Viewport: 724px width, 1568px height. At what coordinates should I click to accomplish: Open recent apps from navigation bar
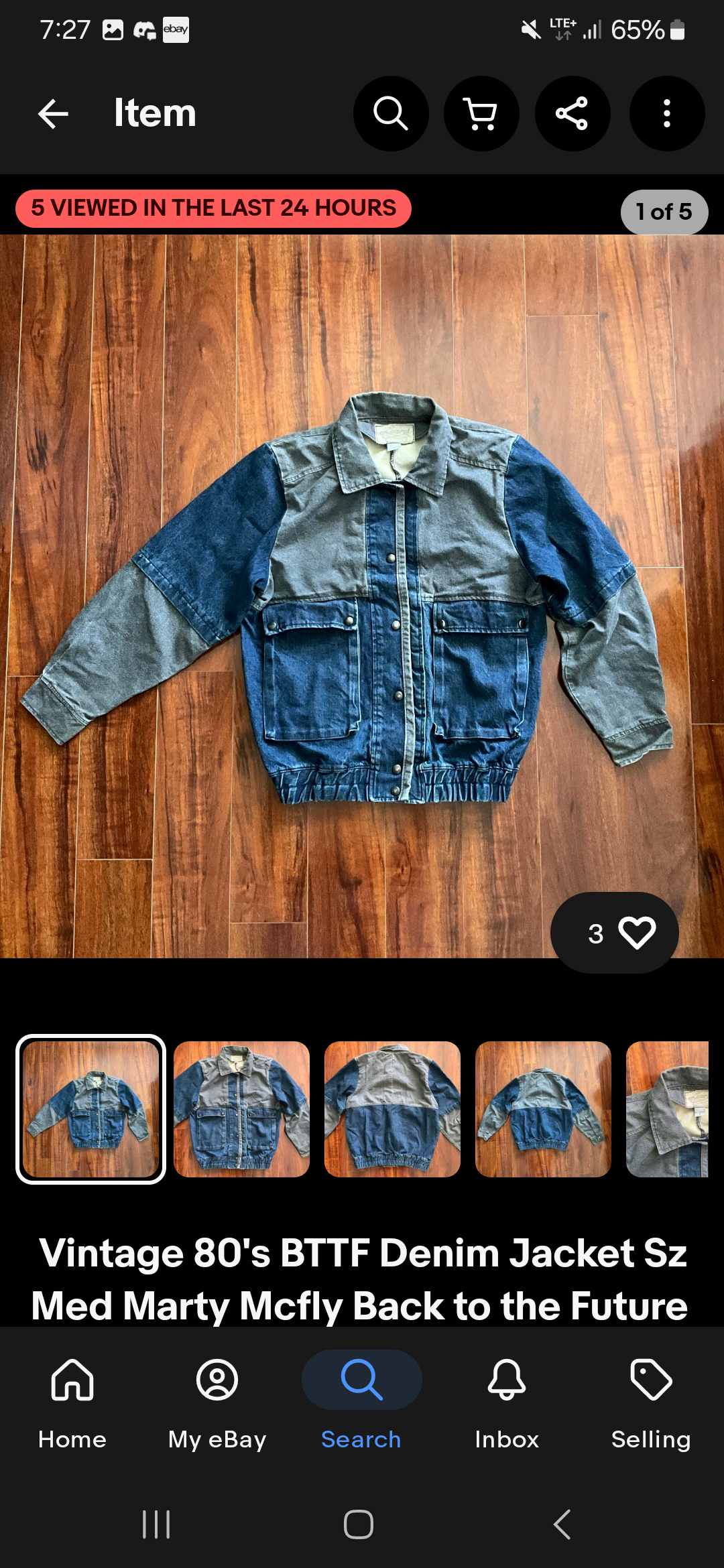[156, 1524]
